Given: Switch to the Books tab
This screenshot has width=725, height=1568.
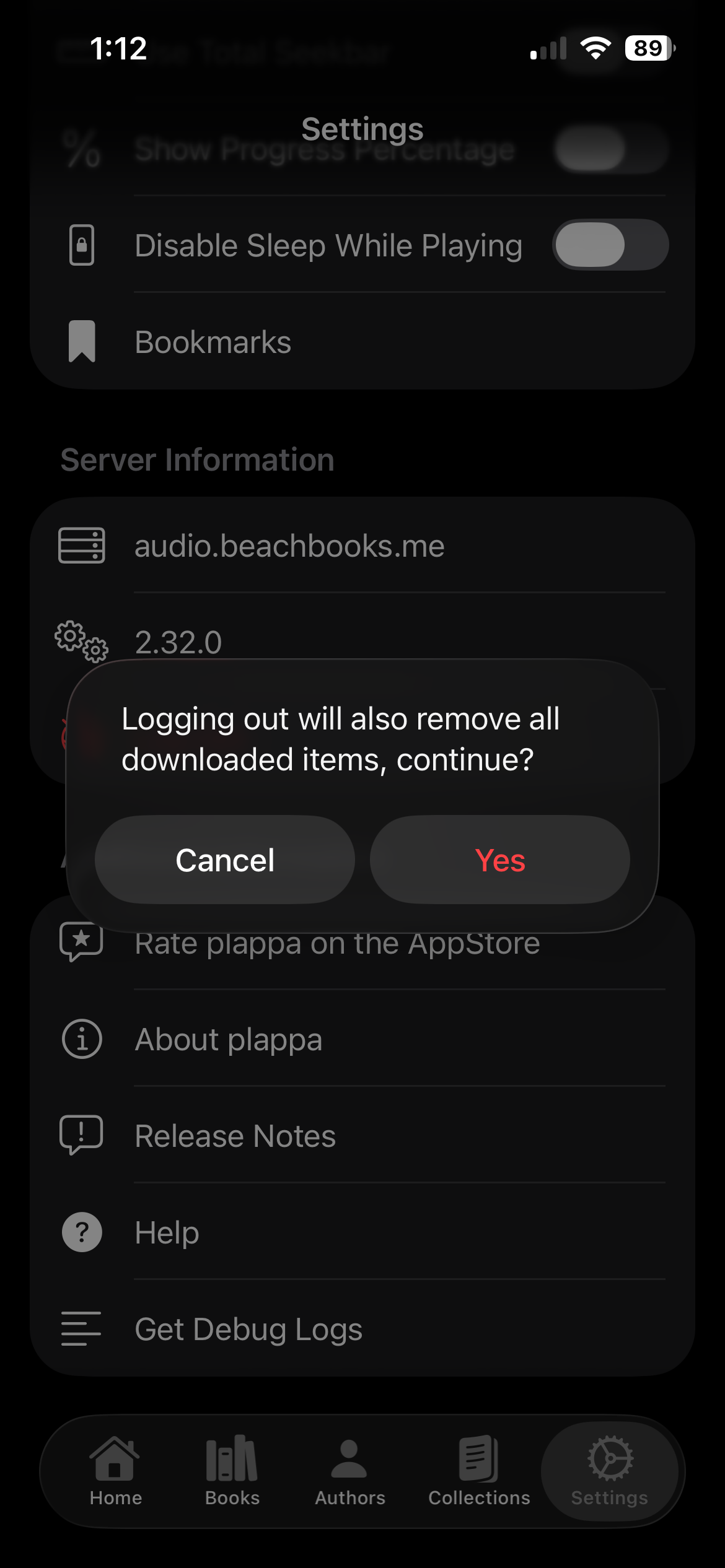Looking at the screenshot, I should click(x=232, y=1471).
